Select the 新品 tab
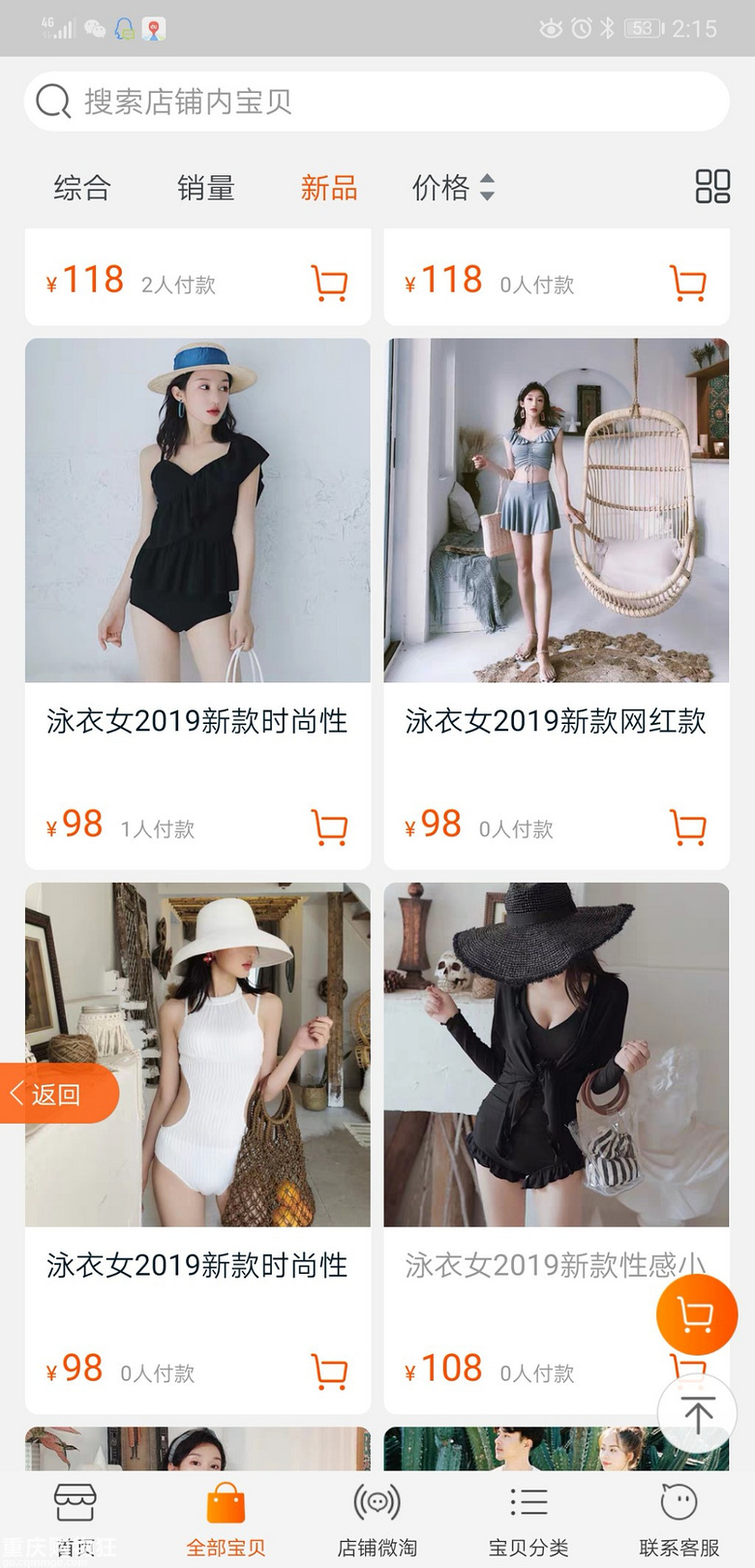Image resolution: width=755 pixels, height=1568 pixels. point(329,187)
